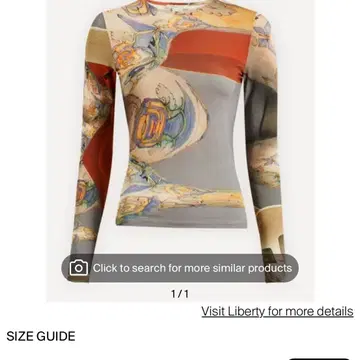The width and height of the screenshot is (360, 360).
Task: Tap 'Click to search for more similar products'
Action: (180, 268)
